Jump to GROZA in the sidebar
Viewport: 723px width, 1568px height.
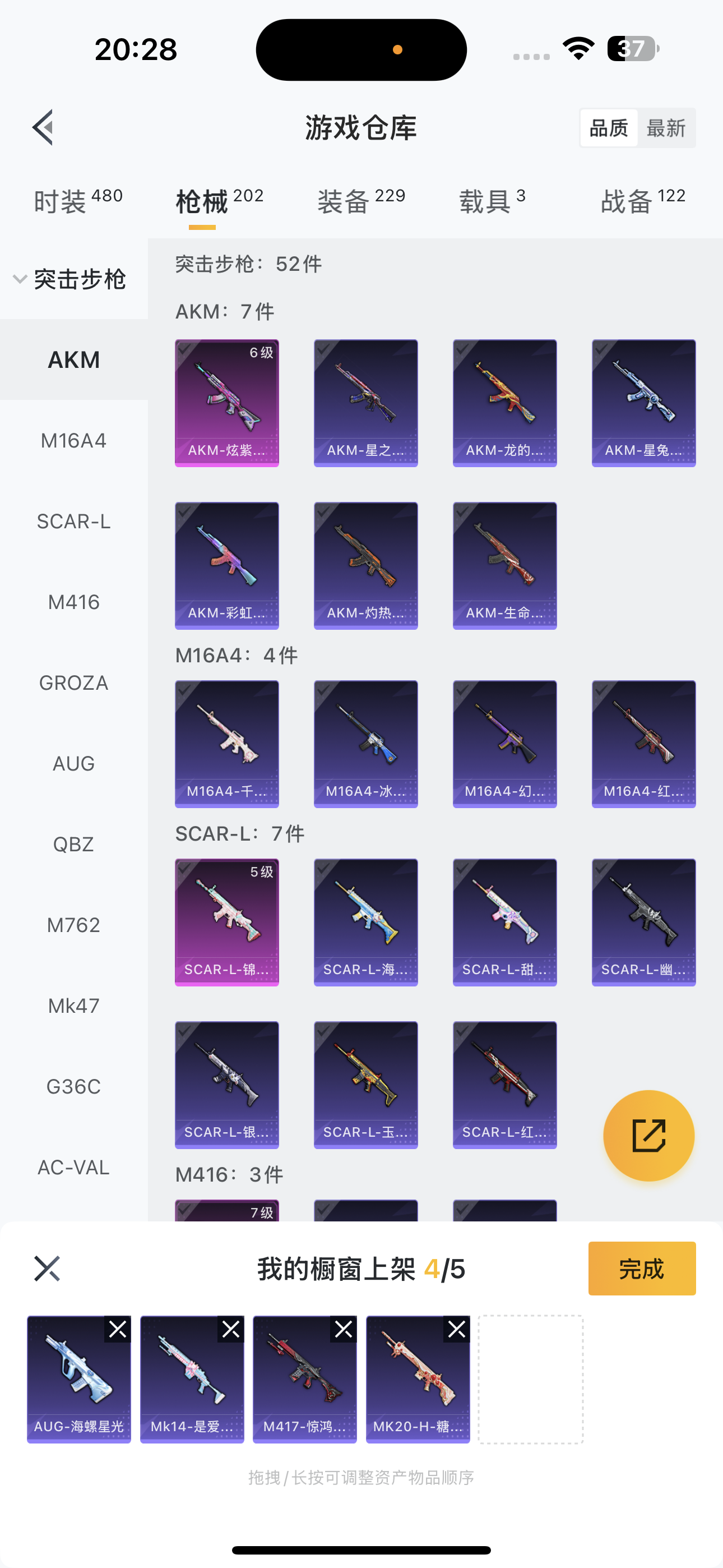tap(73, 683)
